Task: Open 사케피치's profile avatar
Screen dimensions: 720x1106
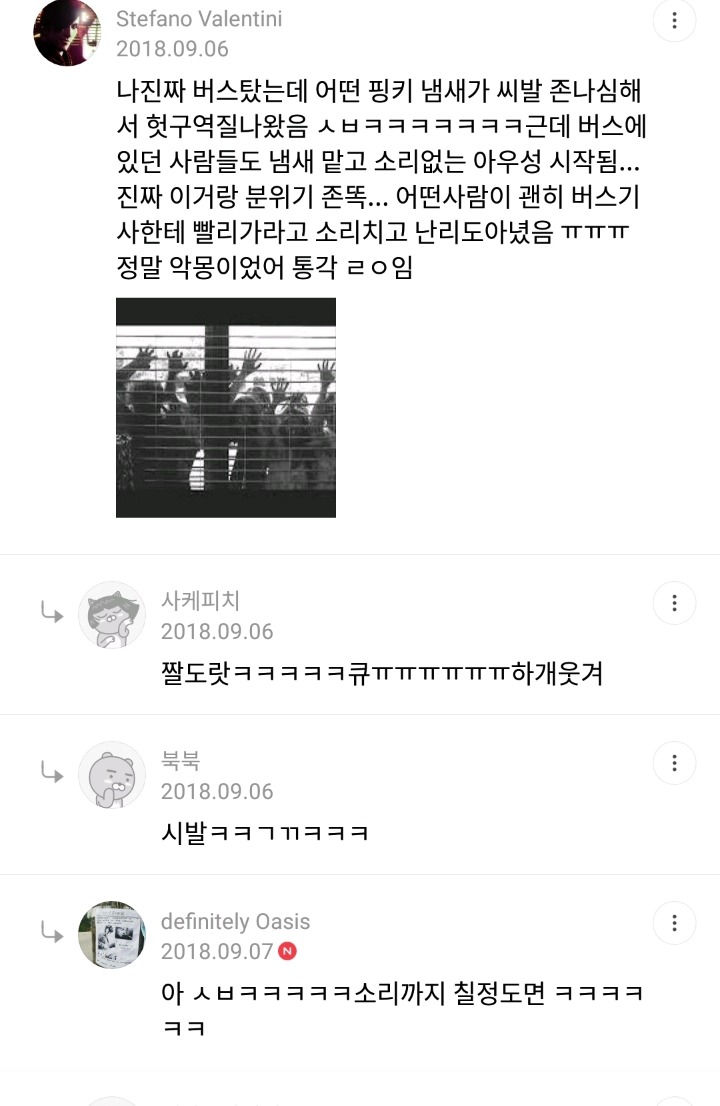Action: point(112,614)
